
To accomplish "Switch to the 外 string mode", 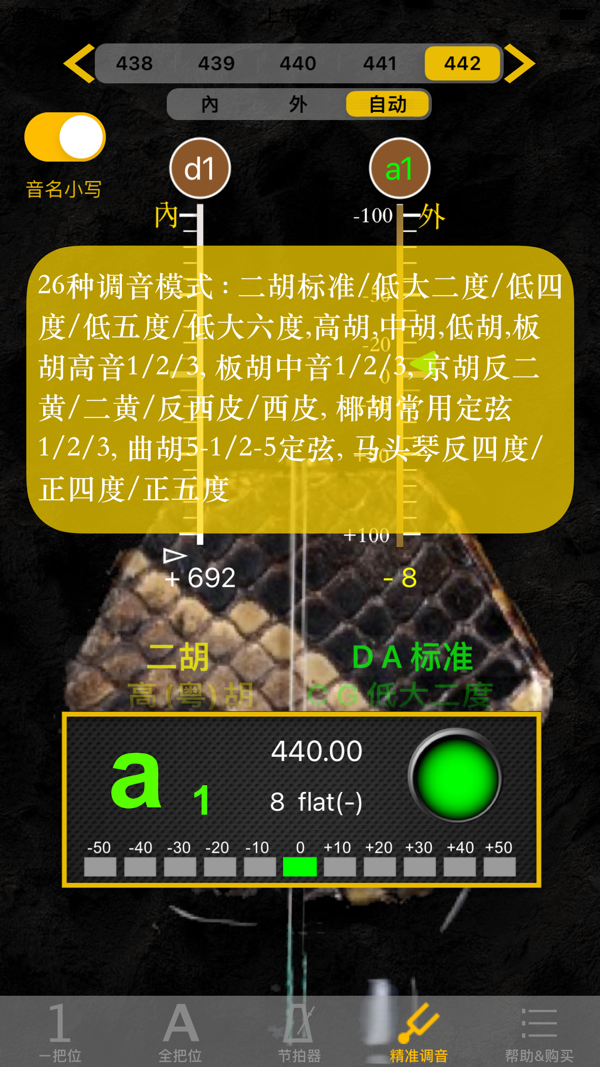I will [x=298, y=104].
